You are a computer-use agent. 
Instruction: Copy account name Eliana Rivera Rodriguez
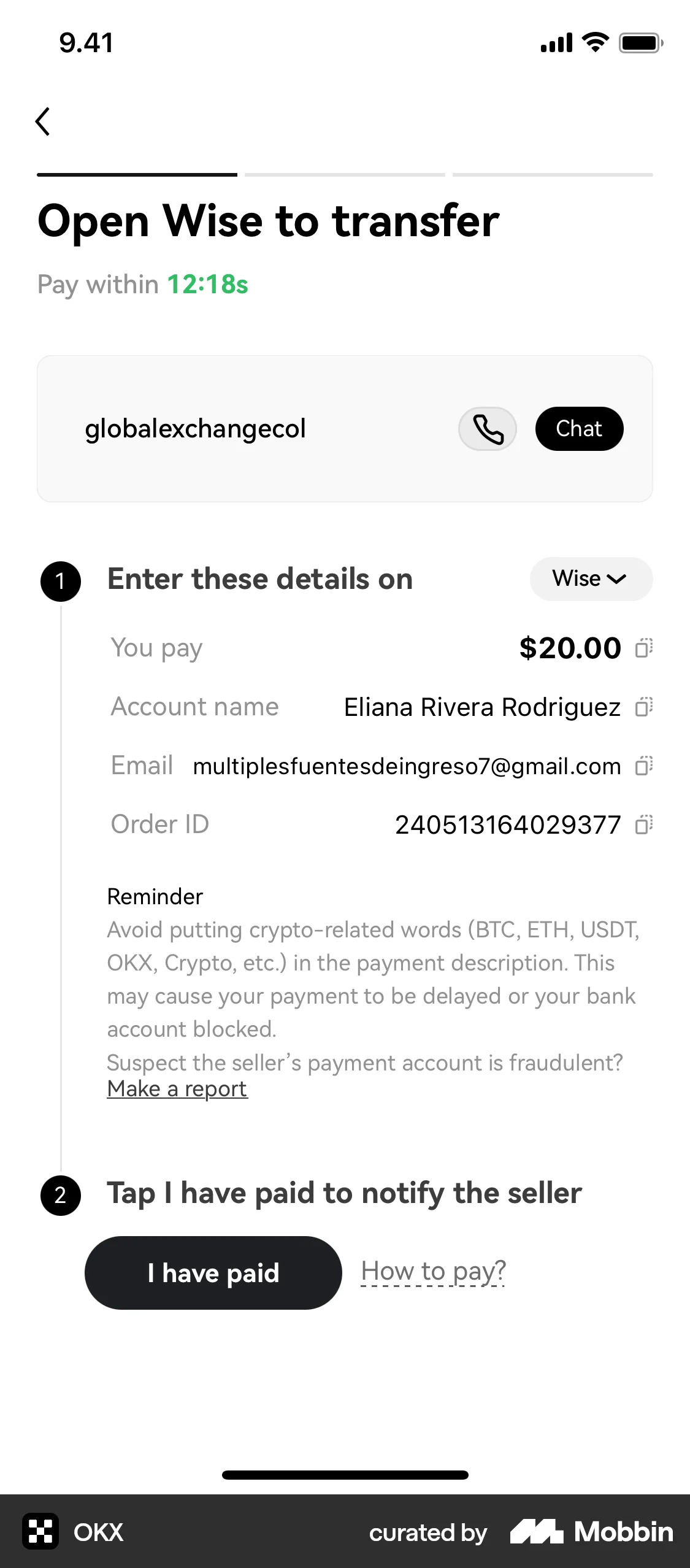pyautogui.click(x=643, y=707)
